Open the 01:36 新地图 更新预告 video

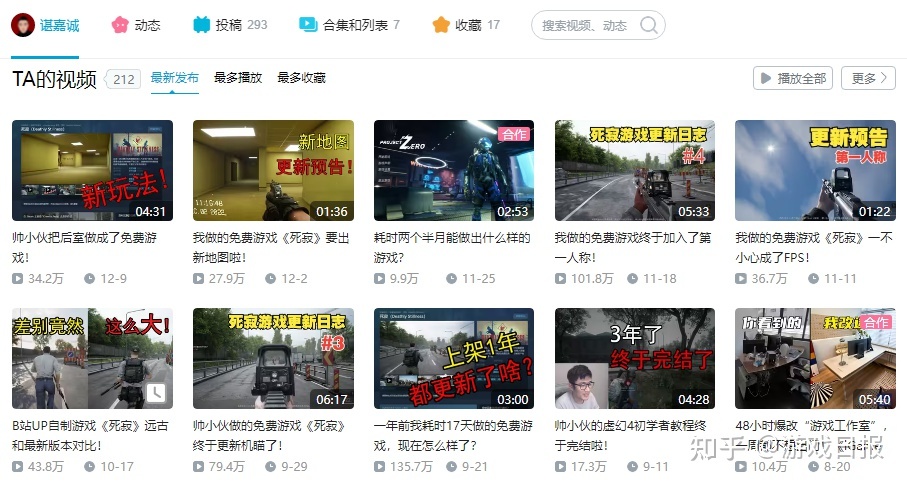[273, 170]
